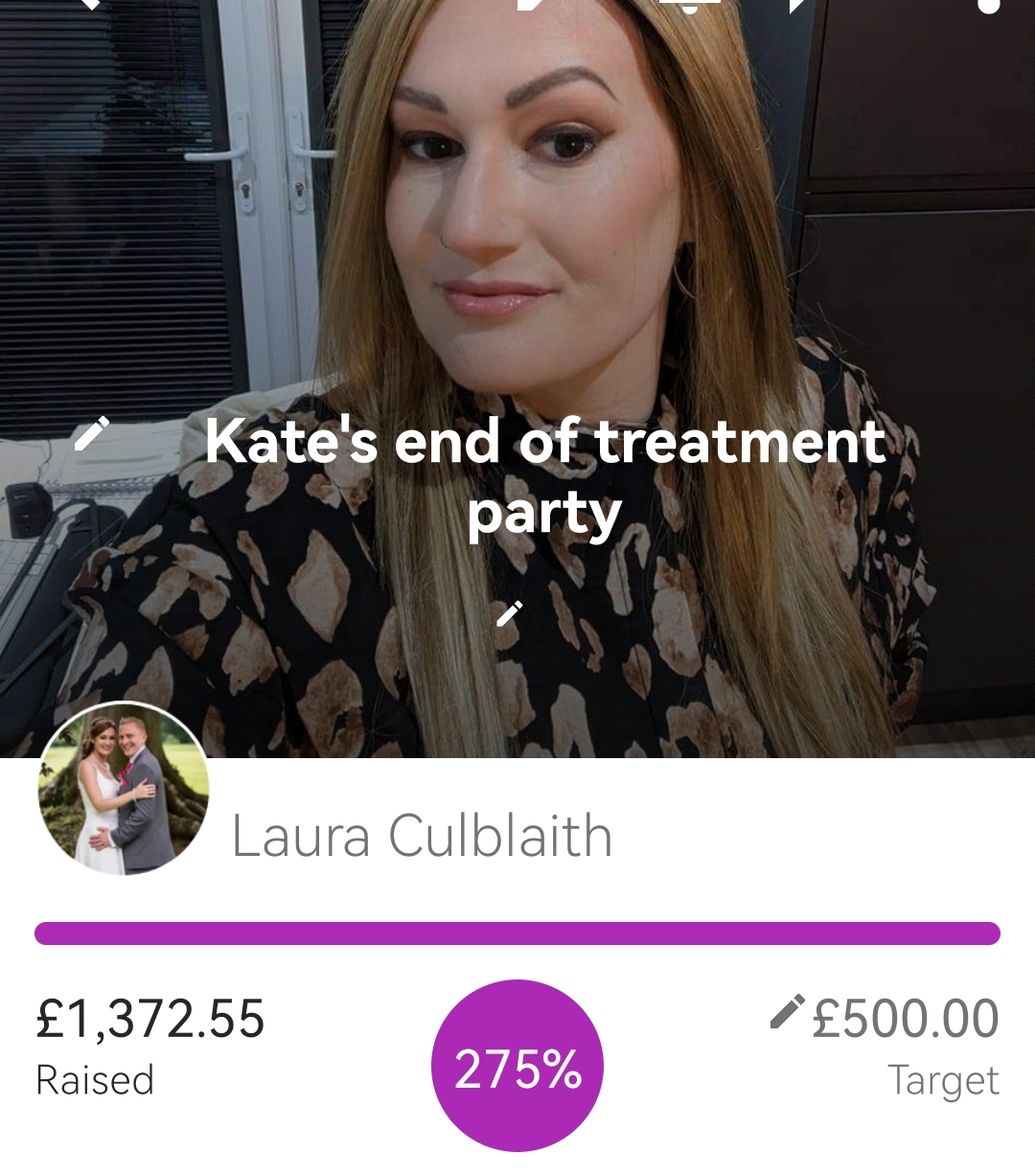Edit the fundraising page title
This screenshot has width=1035, height=1176.
click(x=92, y=433)
